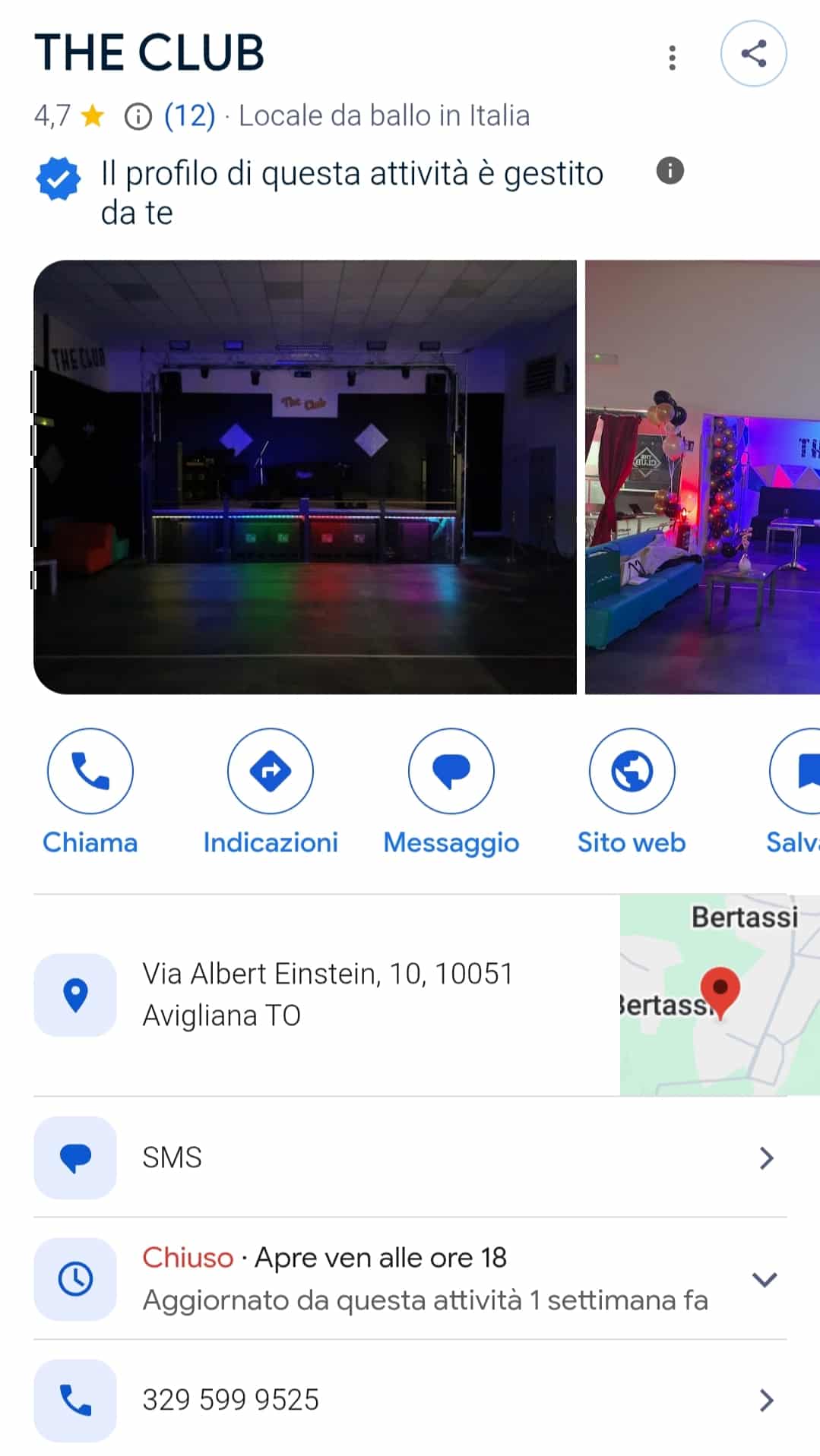Share THE CLUB listing

coord(753,53)
